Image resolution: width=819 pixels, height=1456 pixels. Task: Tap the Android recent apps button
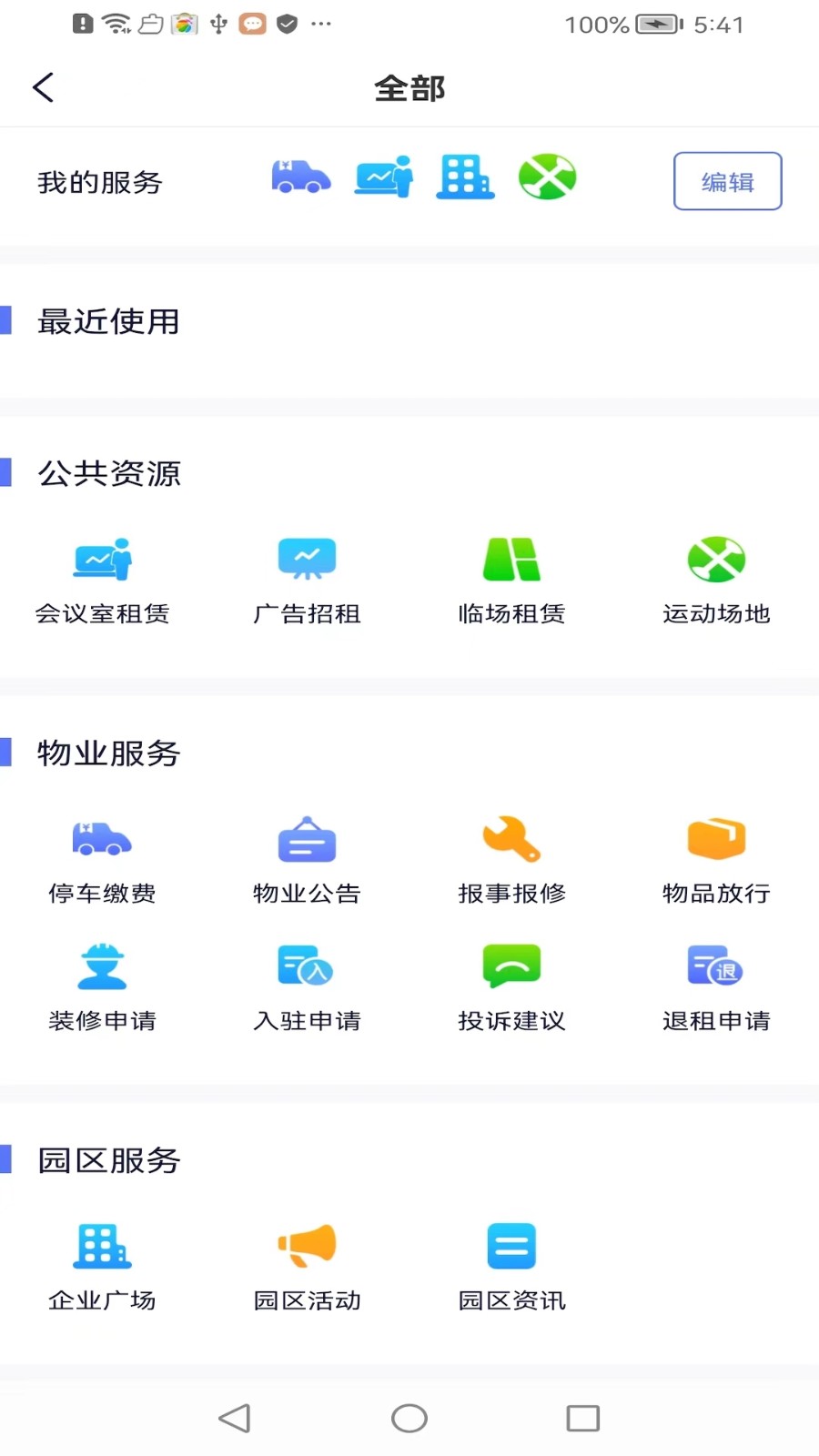point(583,1417)
